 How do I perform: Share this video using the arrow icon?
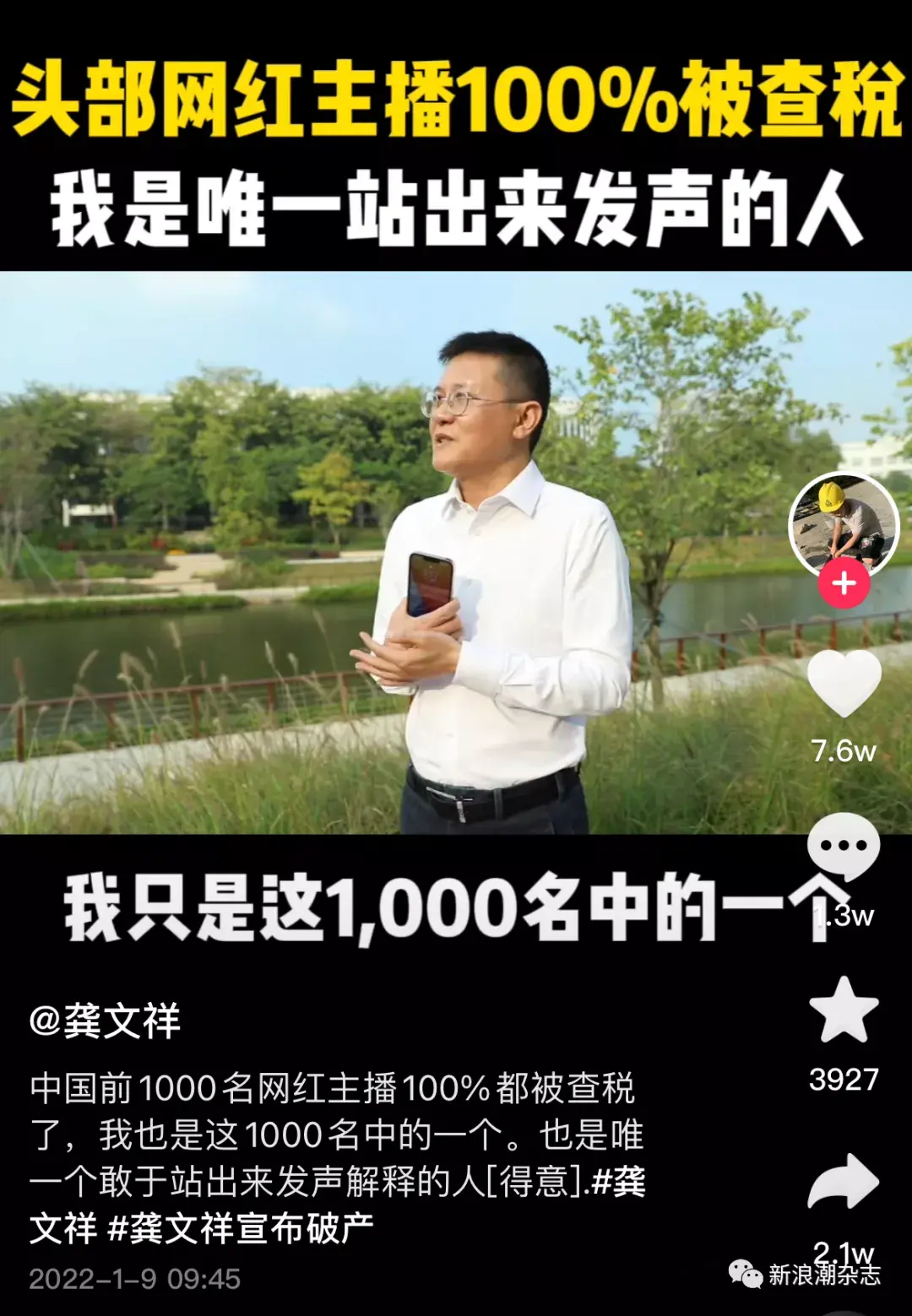(844, 1181)
